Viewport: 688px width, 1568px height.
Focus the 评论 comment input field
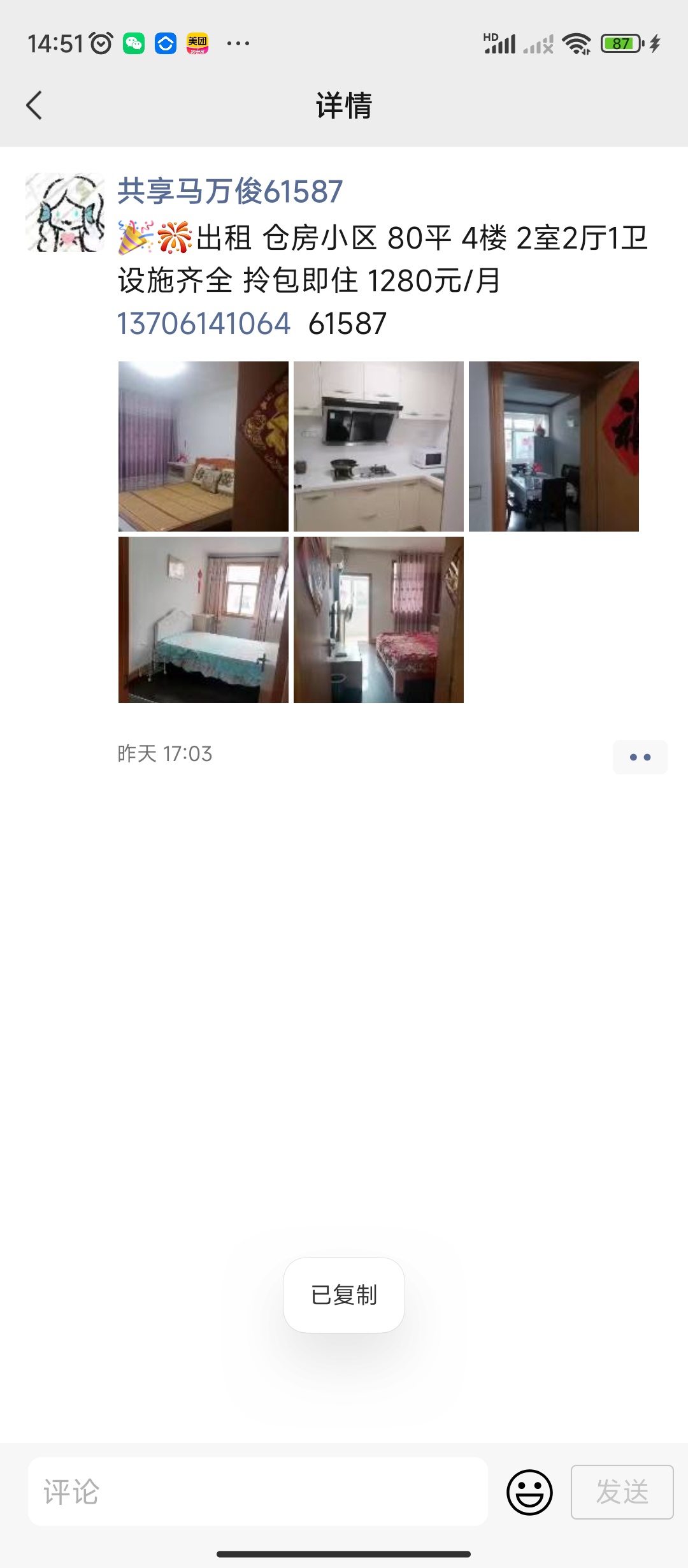point(258,1492)
